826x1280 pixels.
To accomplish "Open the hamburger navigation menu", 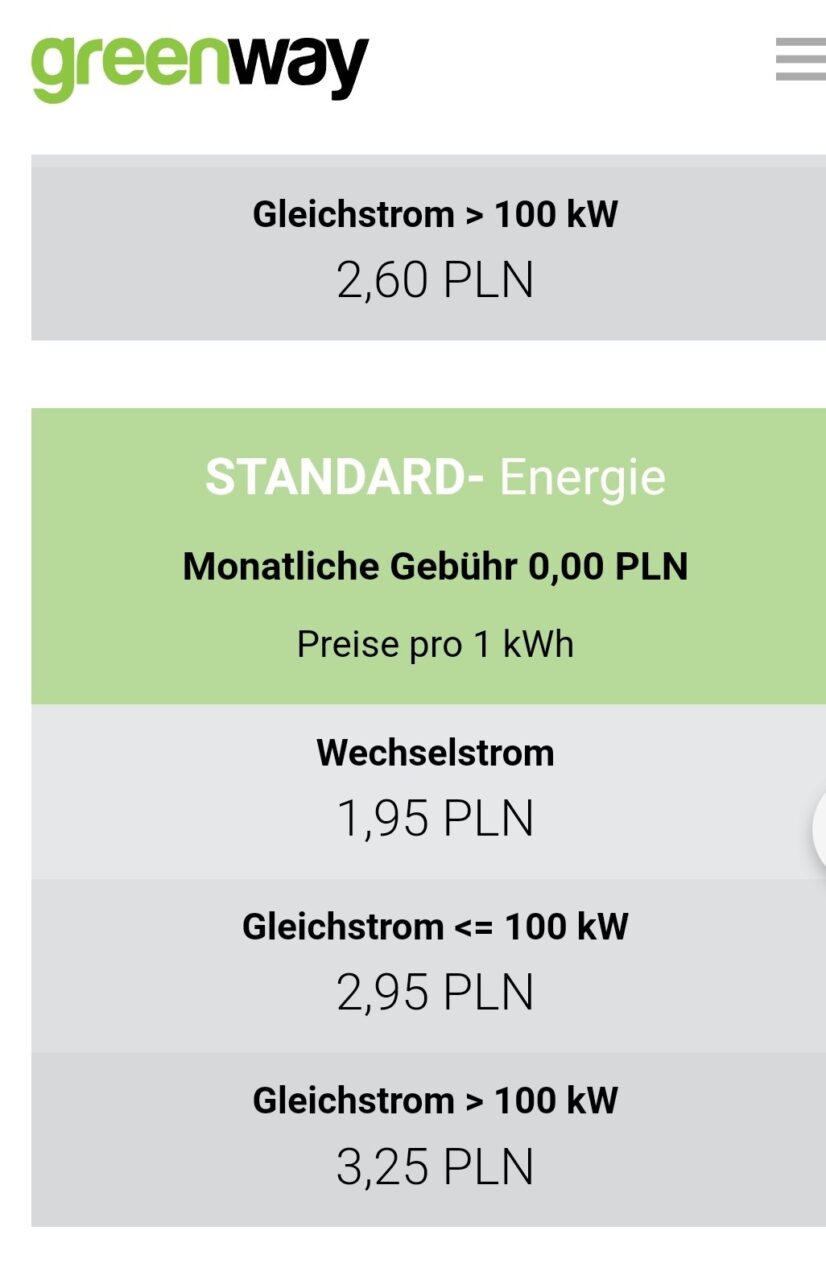I will pyautogui.click(x=801, y=59).
